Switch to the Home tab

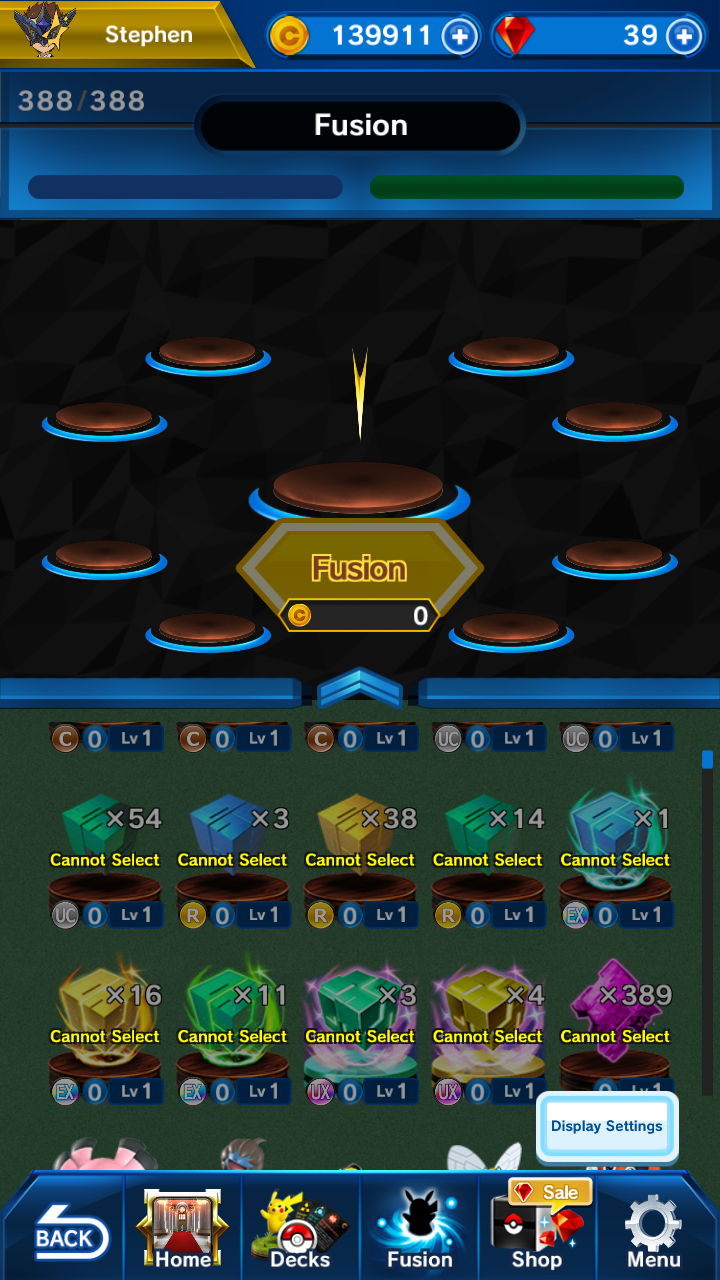(183, 1229)
